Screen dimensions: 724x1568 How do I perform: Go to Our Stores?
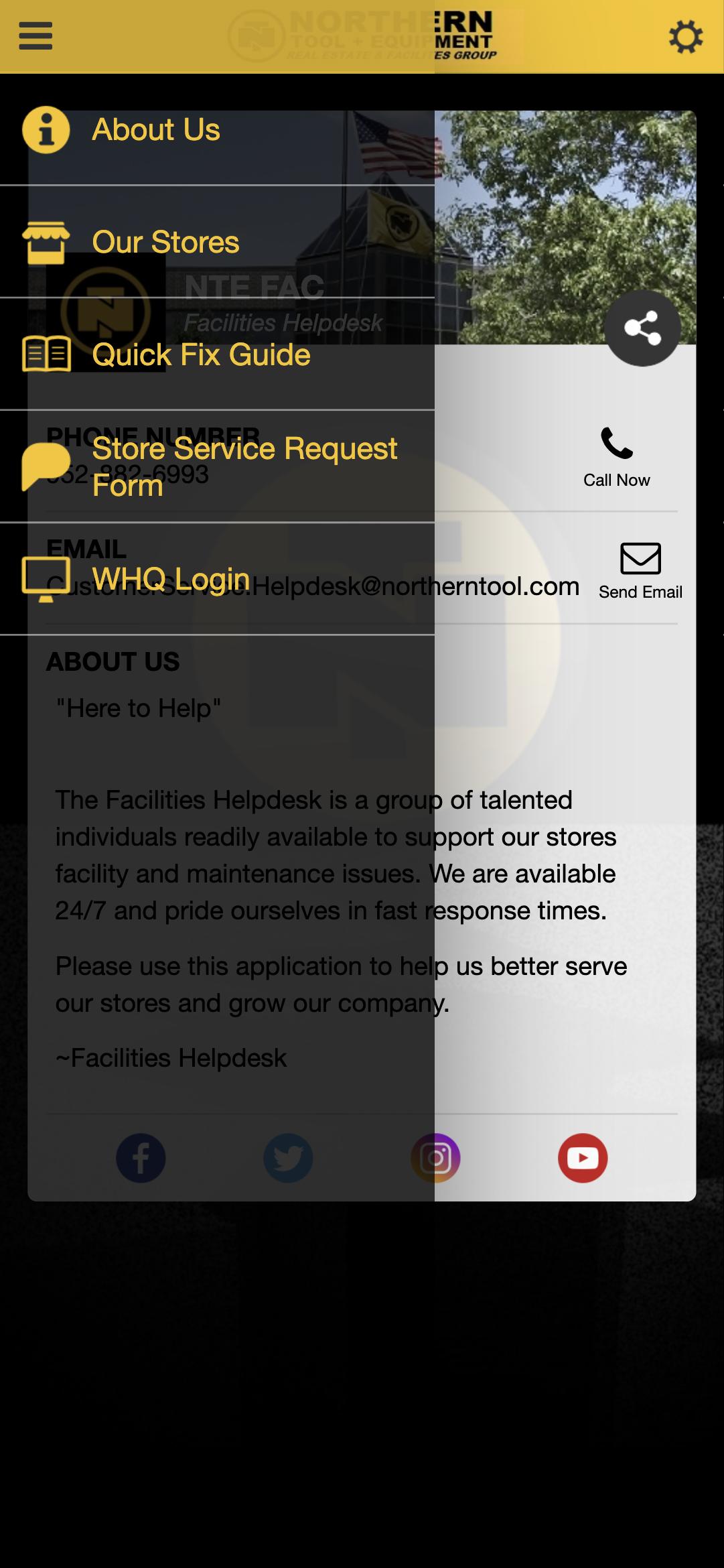point(165,242)
